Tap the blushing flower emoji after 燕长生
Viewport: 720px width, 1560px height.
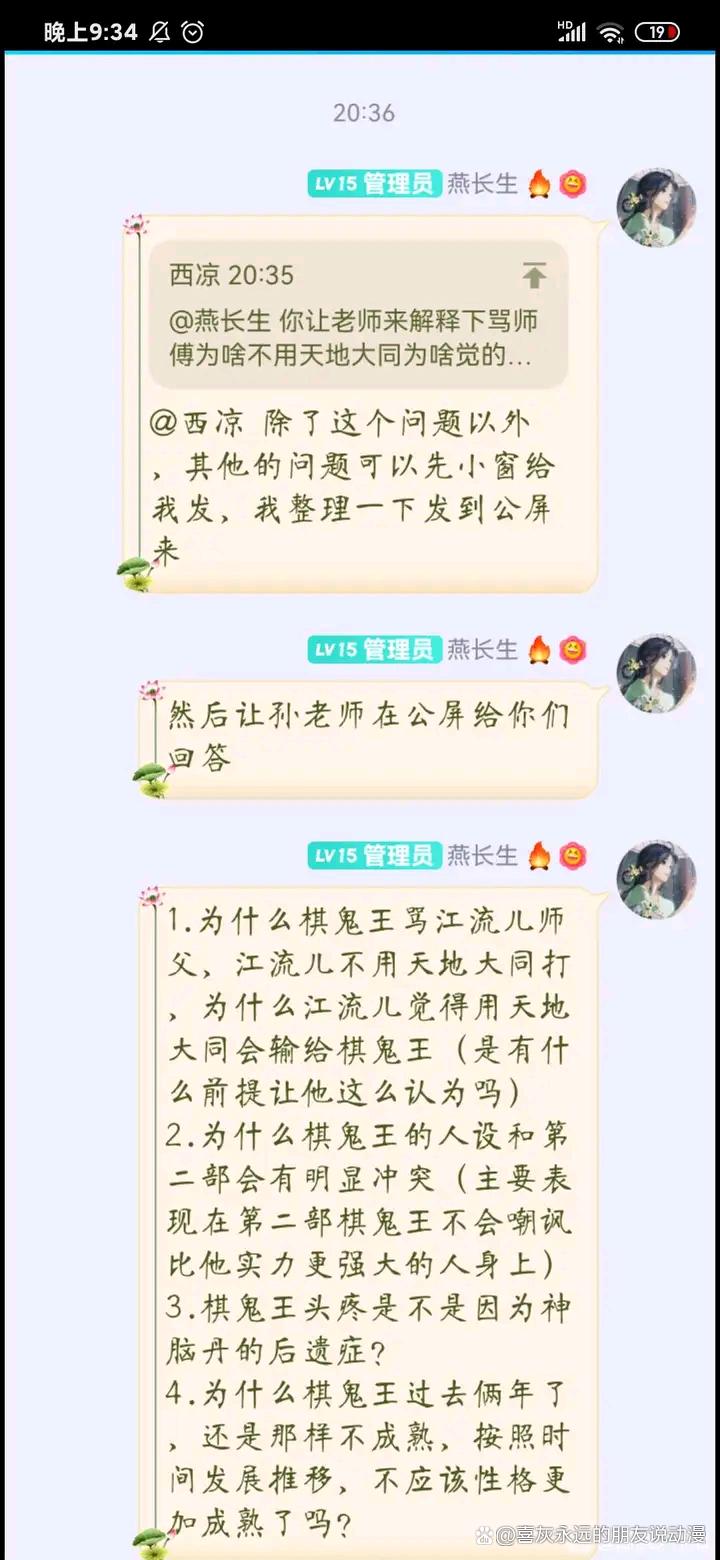click(570, 183)
